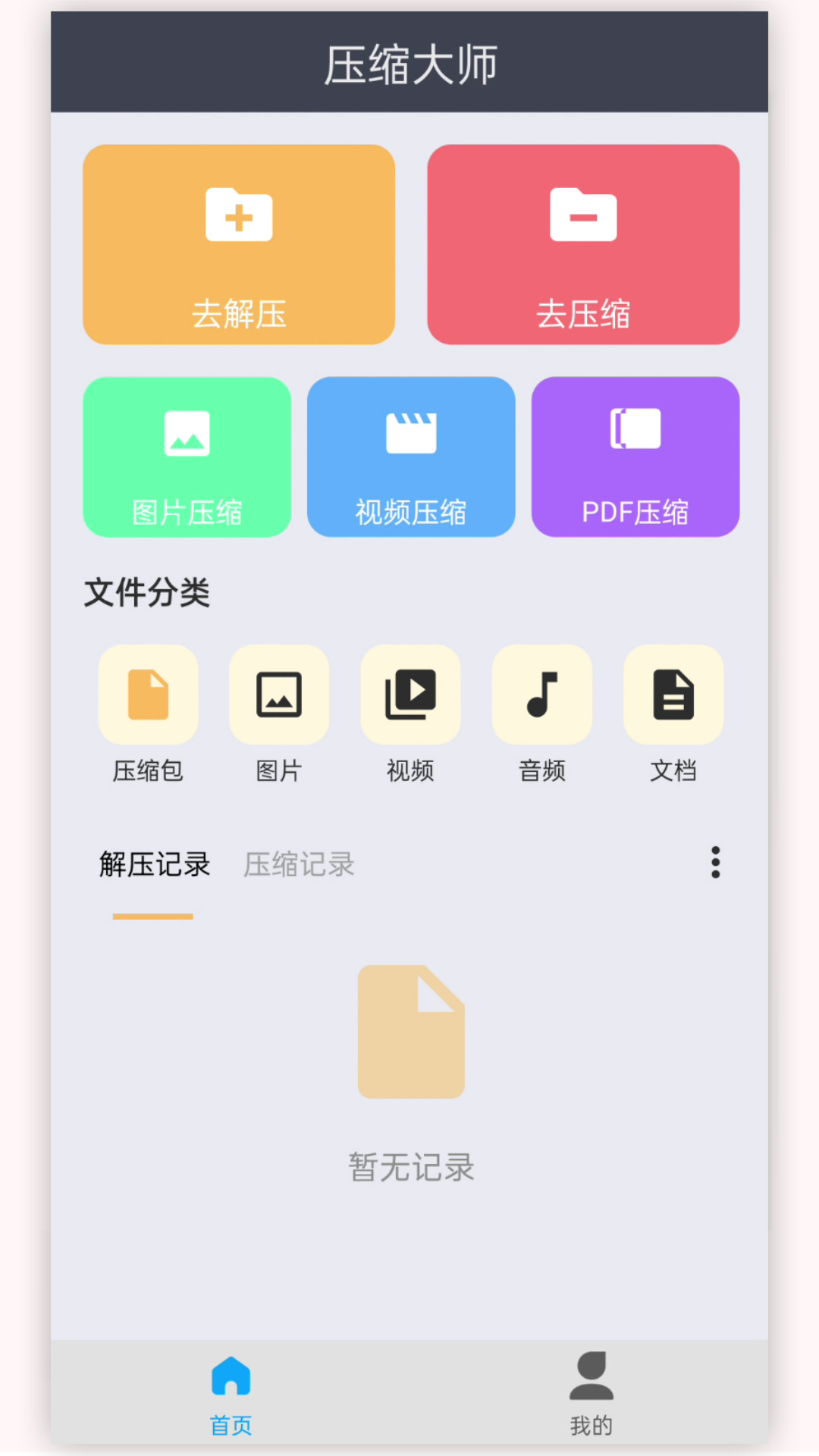Select the 解压记录 extraction records tab
This screenshot has height=1456, width=819.
click(x=154, y=864)
